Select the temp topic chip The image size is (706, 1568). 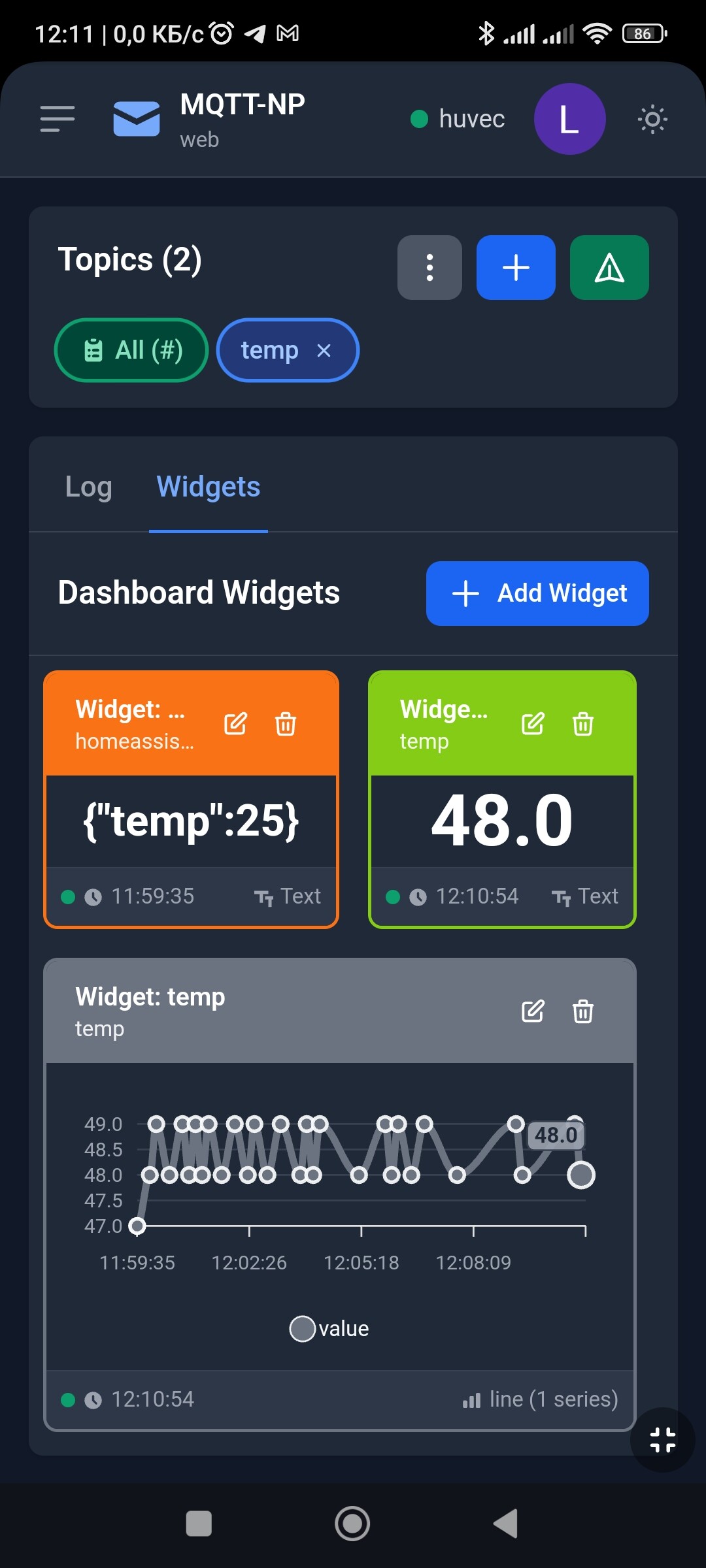point(269,350)
